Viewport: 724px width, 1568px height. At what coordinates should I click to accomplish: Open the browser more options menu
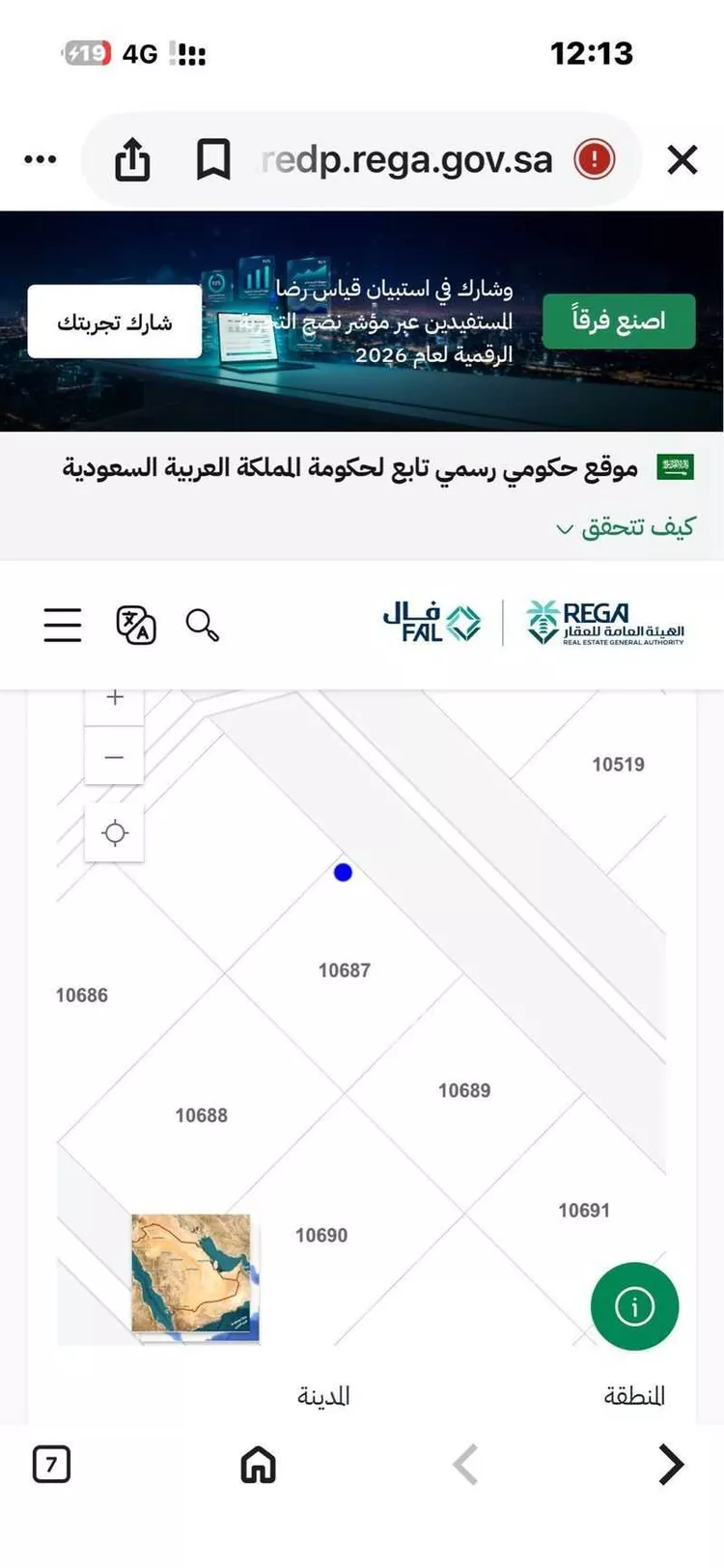pyautogui.click(x=40, y=159)
